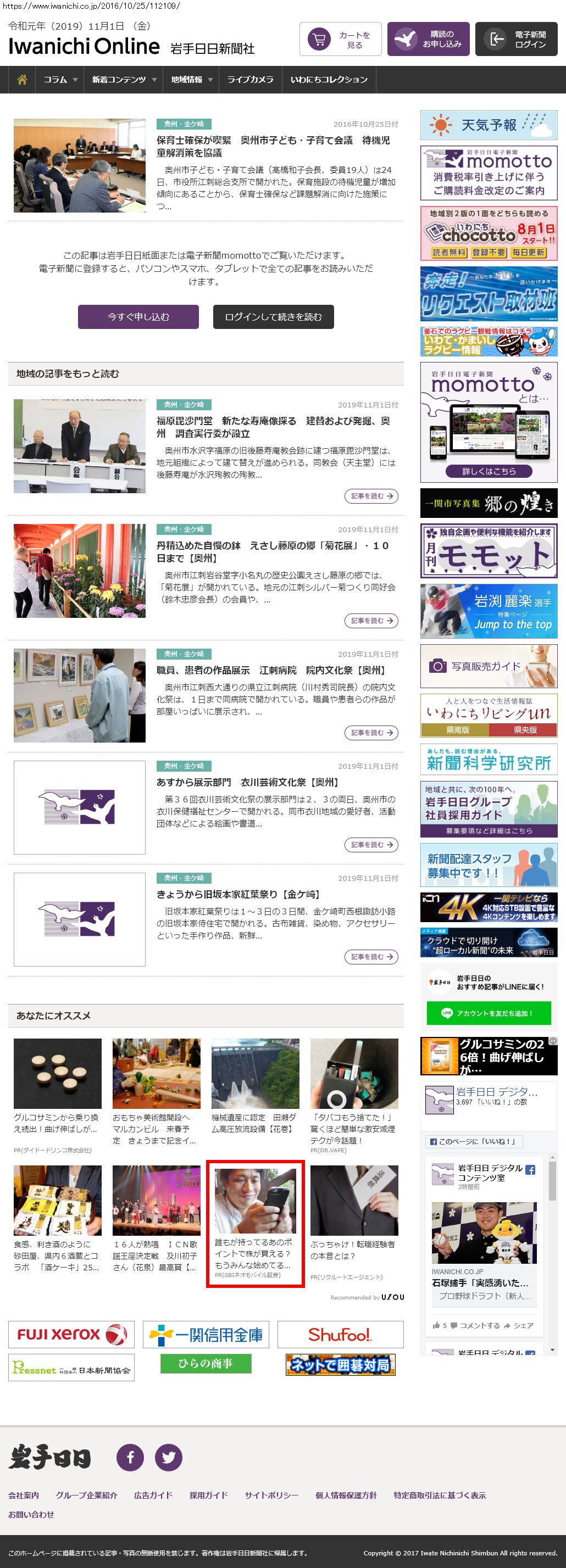Screen dimensions: 566x1568
Task: Open the 天気予報 weather banner
Action: [x=489, y=125]
